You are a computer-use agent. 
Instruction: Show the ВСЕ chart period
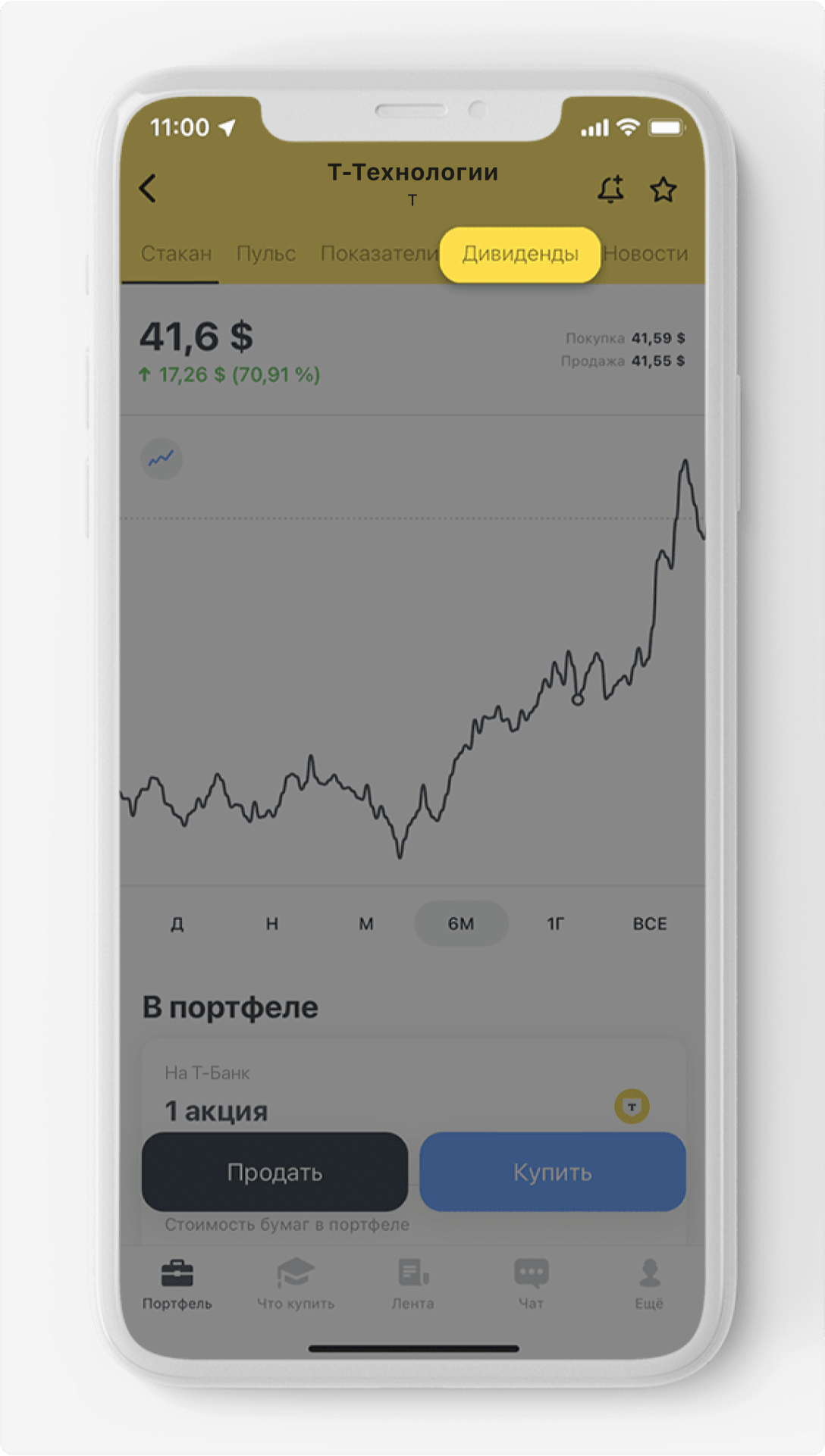pyautogui.click(x=650, y=923)
